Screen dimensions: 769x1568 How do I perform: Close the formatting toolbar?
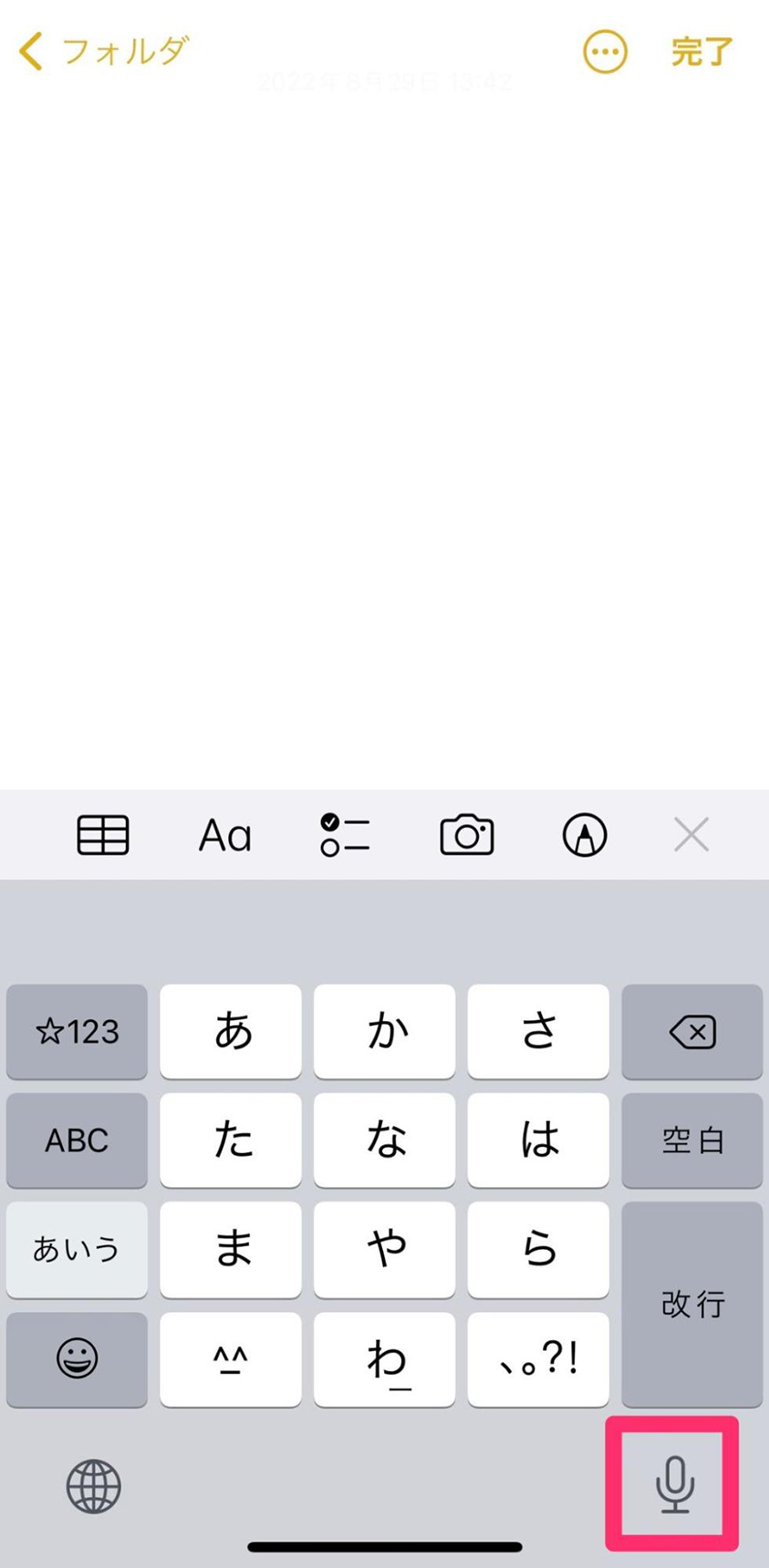pyautogui.click(x=691, y=834)
